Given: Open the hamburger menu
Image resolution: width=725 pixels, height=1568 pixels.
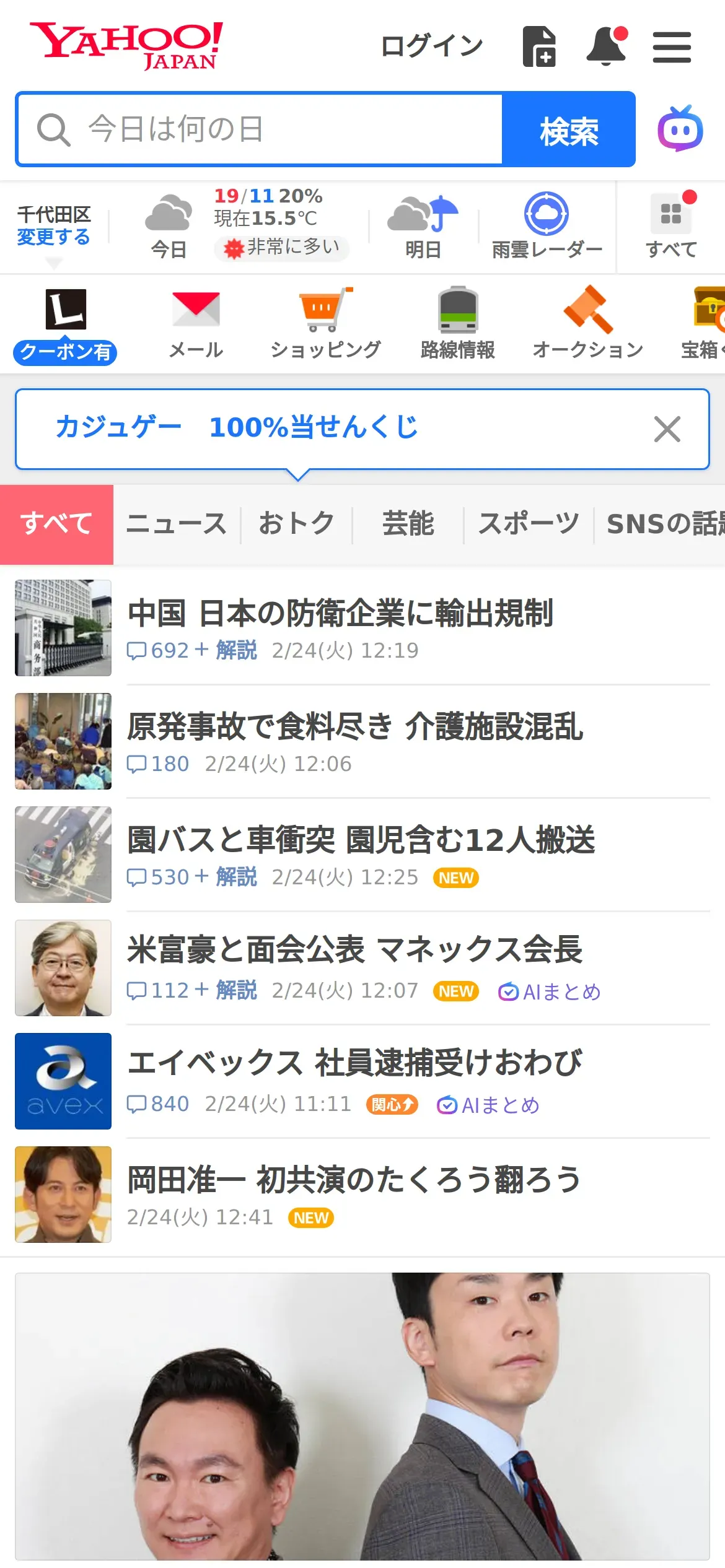Looking at the screenshot, I should [x=672, y=48].
